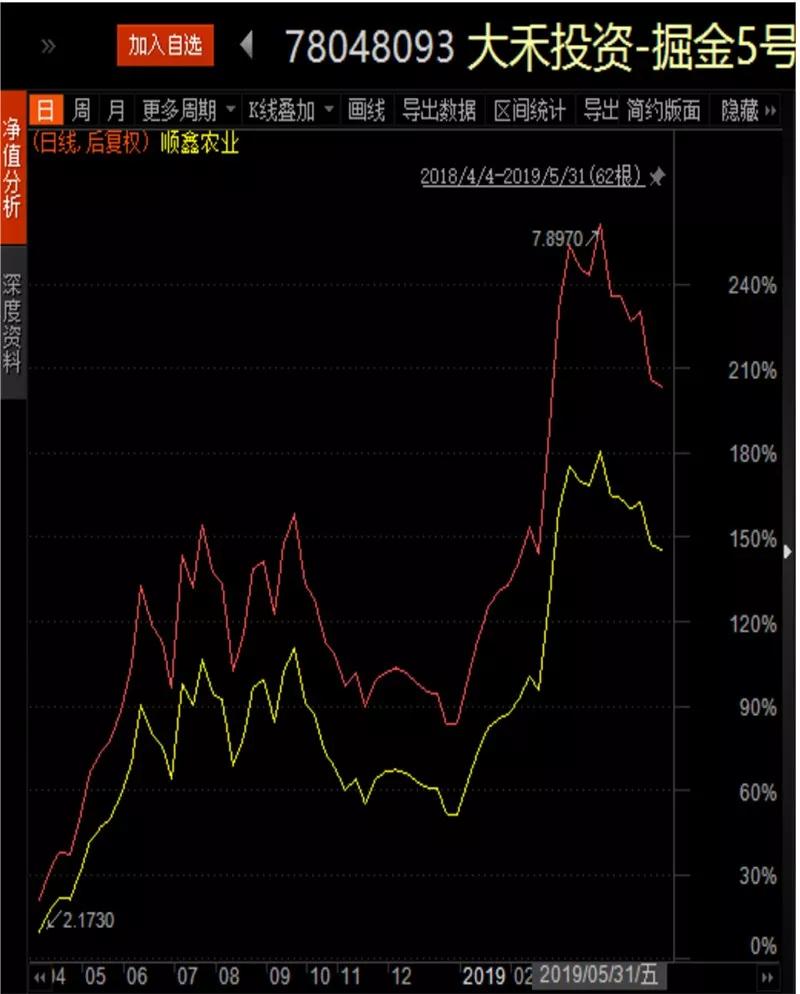Expand the right-side panel arrow
This screenshot has height=994, width=800.
pyautogui.click(x=788, y=551)
